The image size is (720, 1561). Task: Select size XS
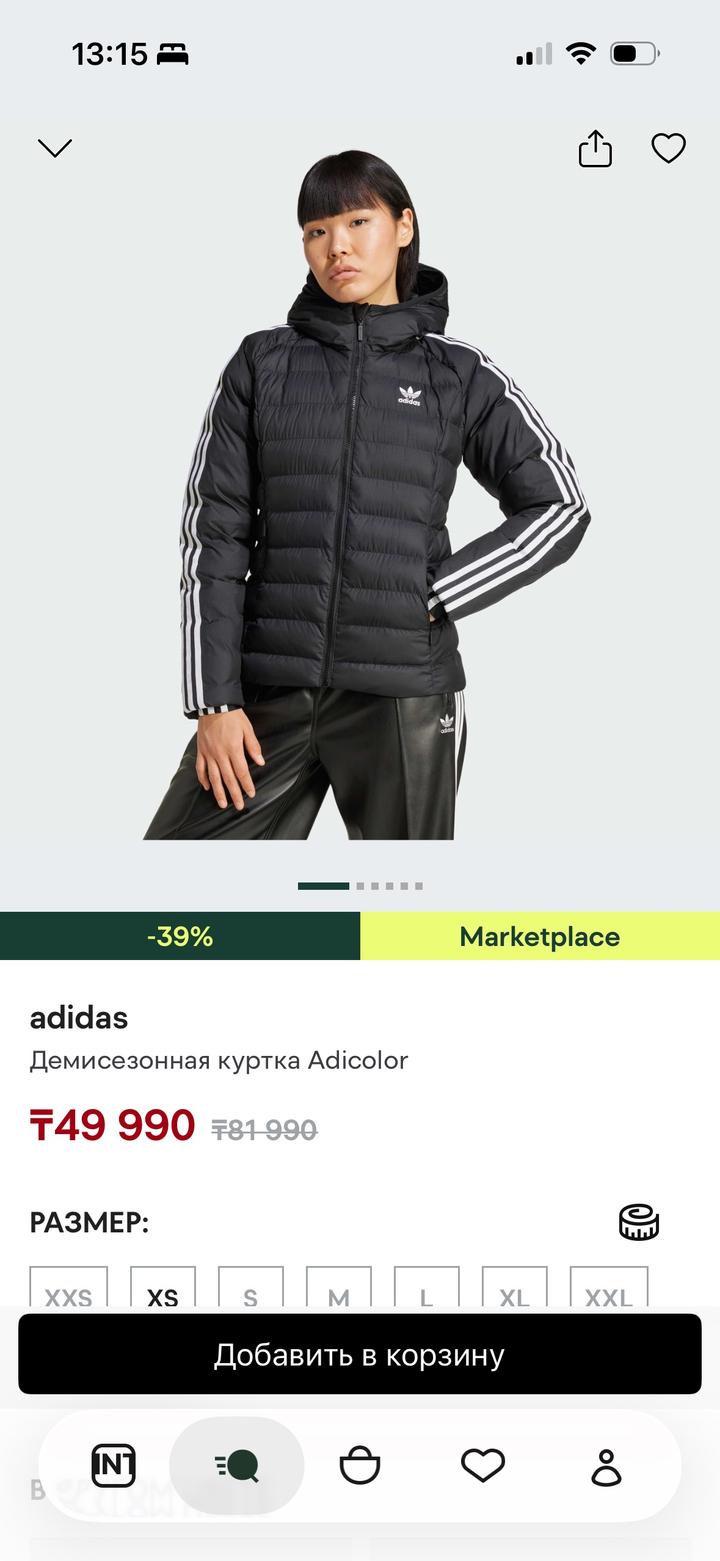coord(163,1290)
